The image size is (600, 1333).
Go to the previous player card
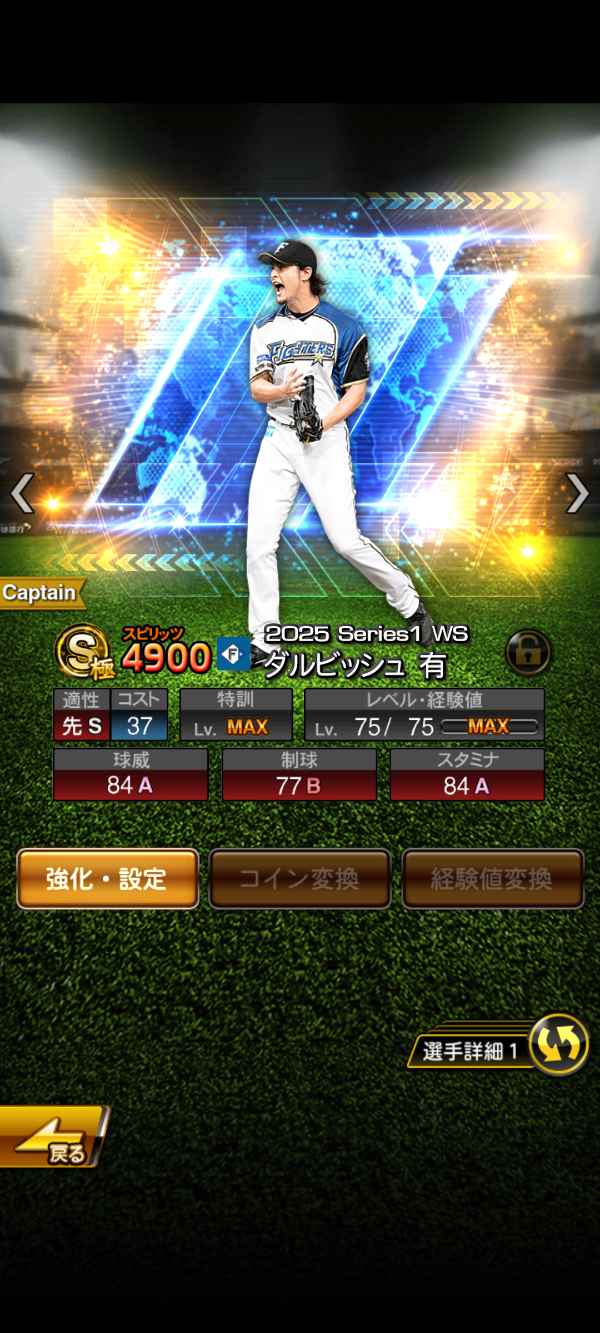click(22, 492)
